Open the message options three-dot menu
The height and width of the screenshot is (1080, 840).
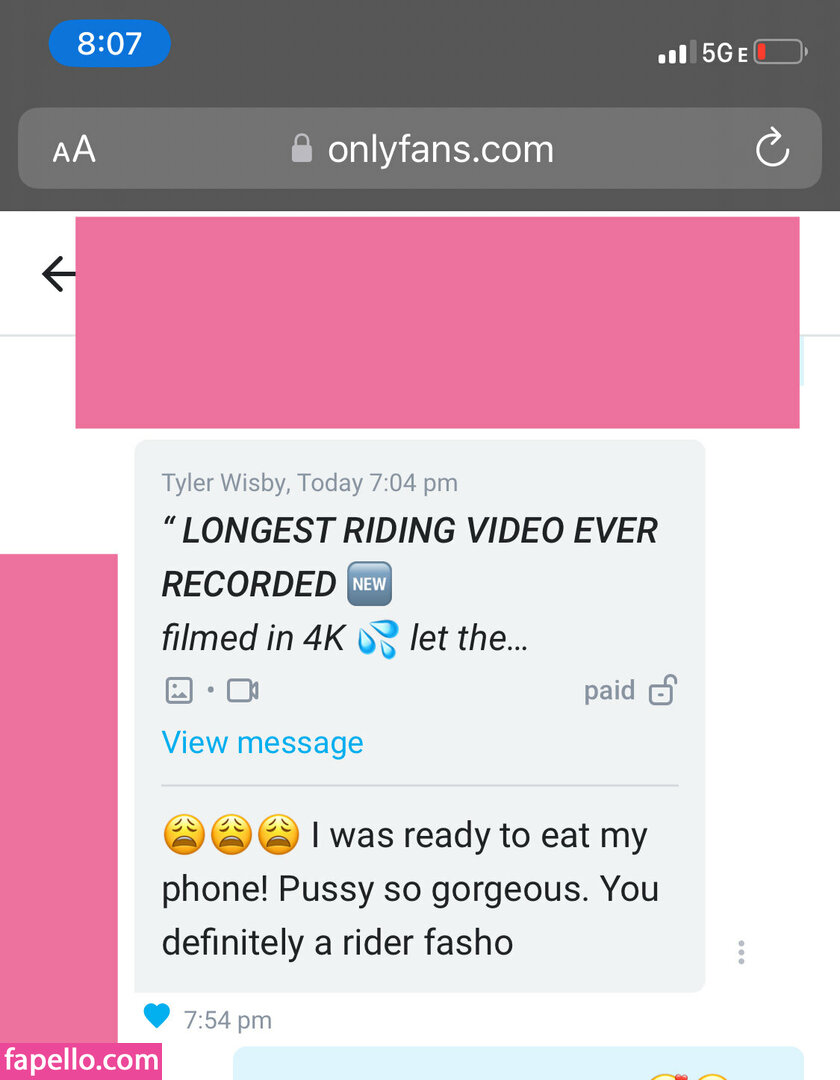(x=741, y=952)
